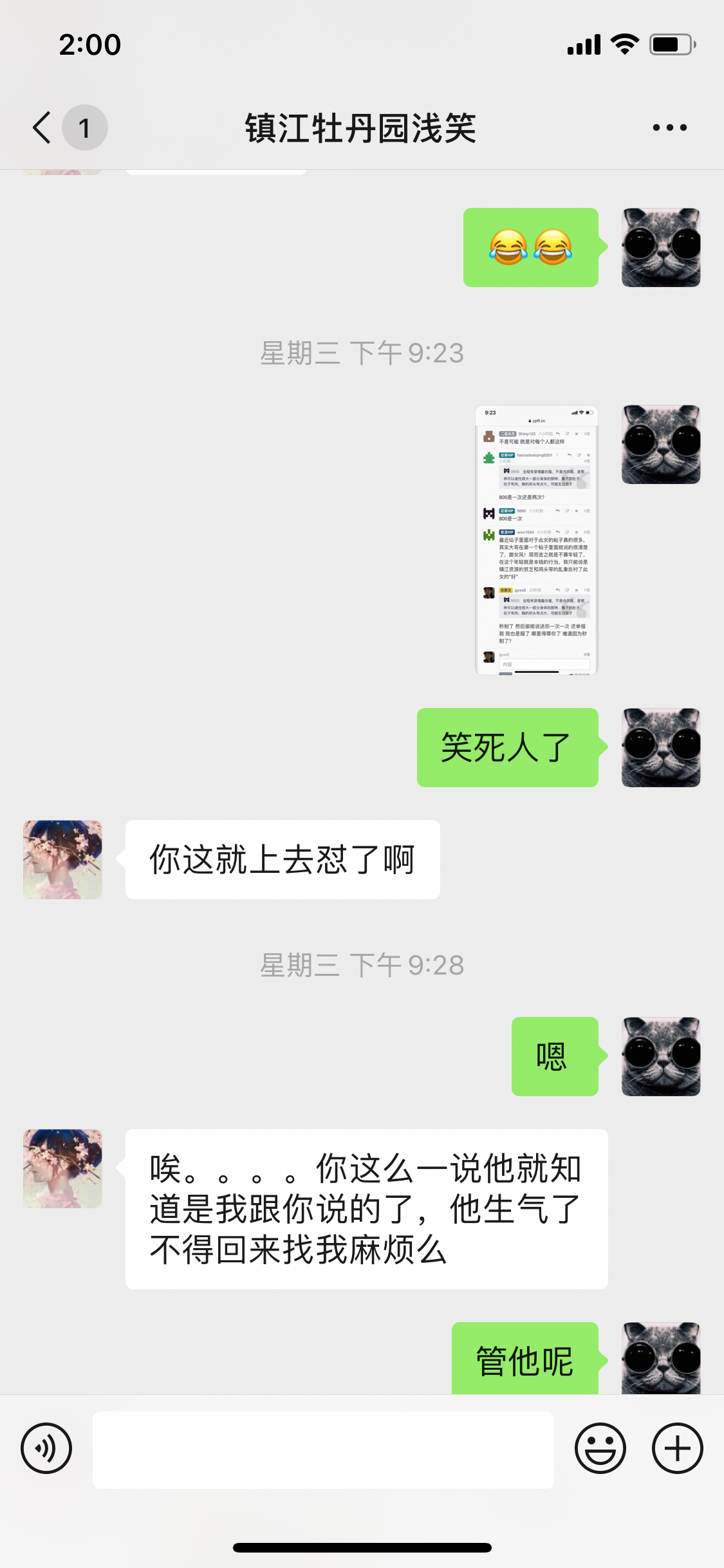Open the unread badge showing 1
This screenshot has height=1568, width=724.
(84, 127)
